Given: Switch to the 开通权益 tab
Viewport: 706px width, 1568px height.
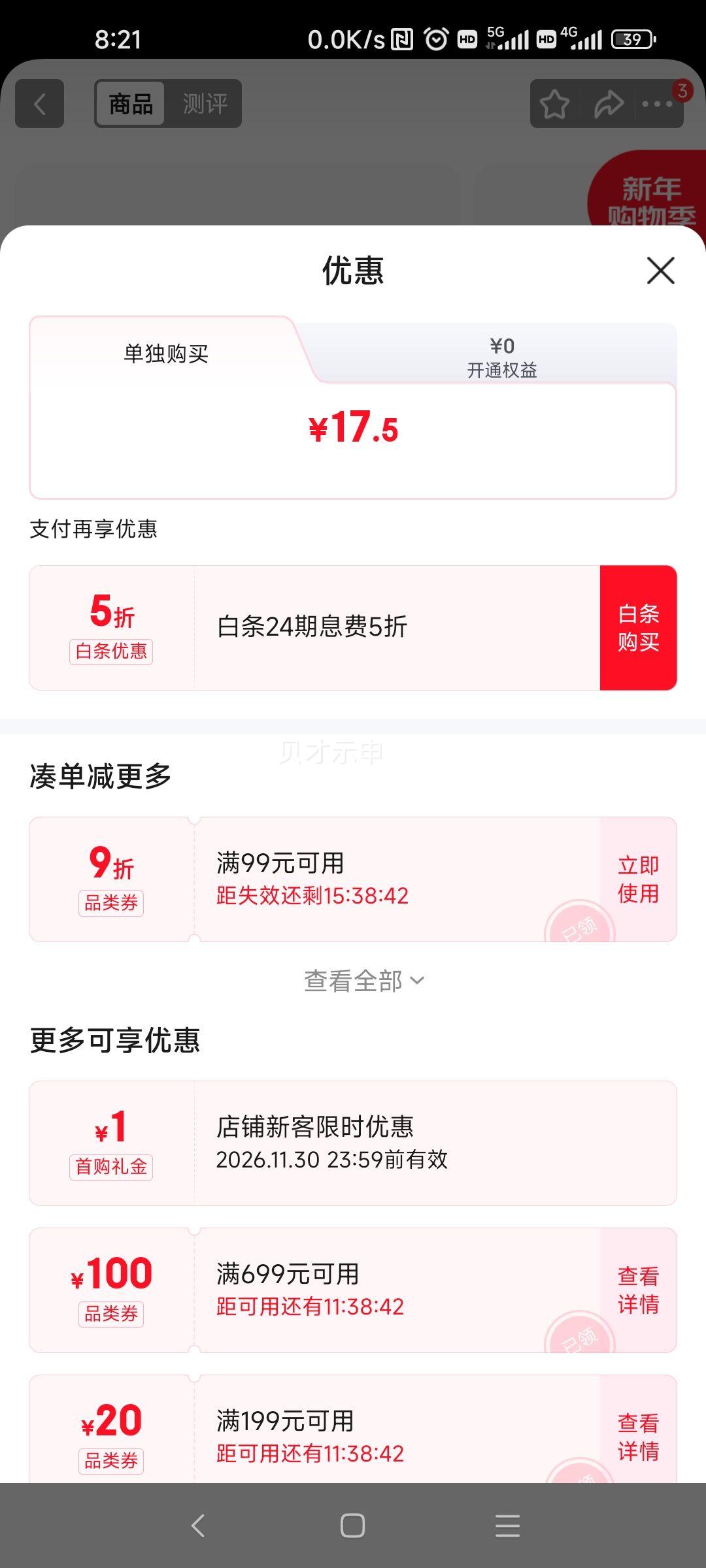Looking at the screenshot, I should [501, 357].
